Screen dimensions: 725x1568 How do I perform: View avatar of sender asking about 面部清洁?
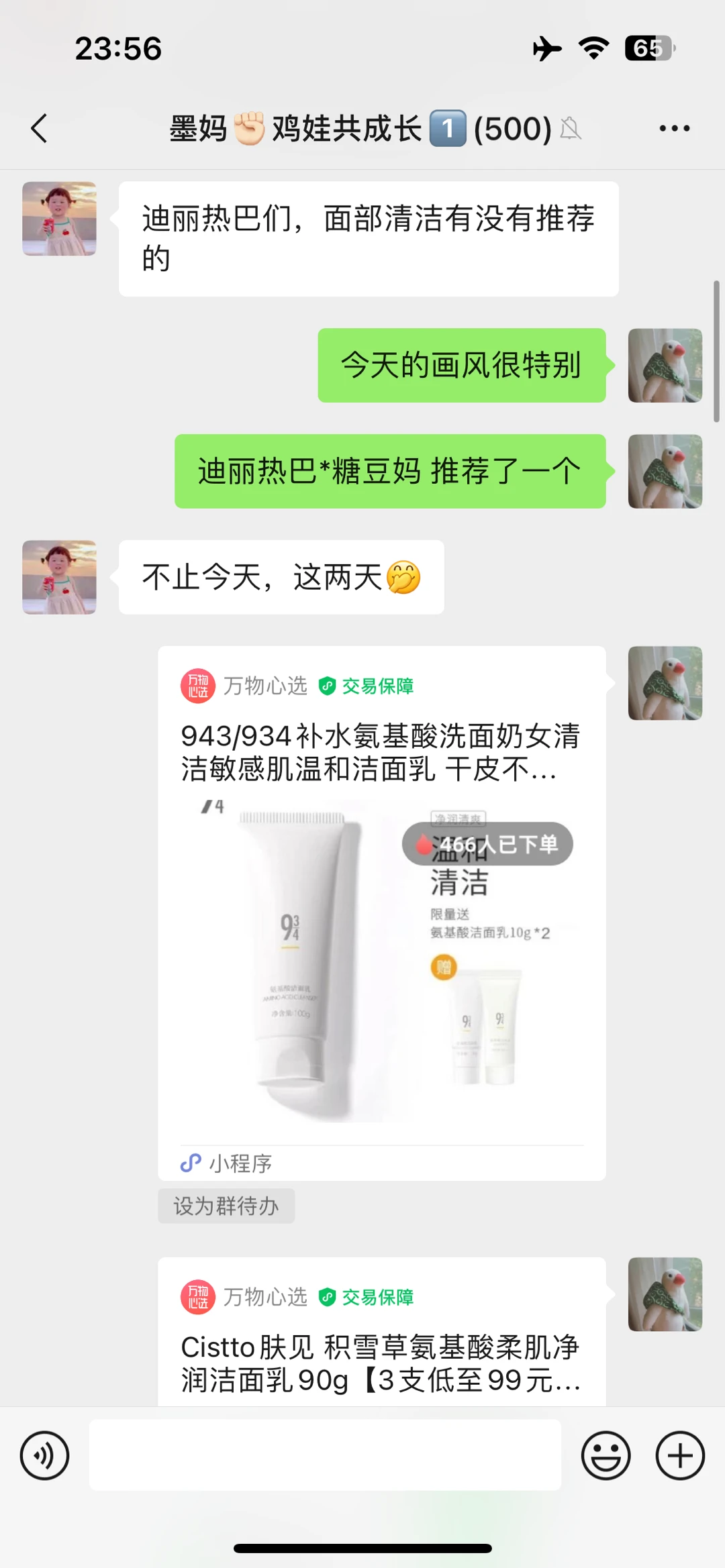59,219
